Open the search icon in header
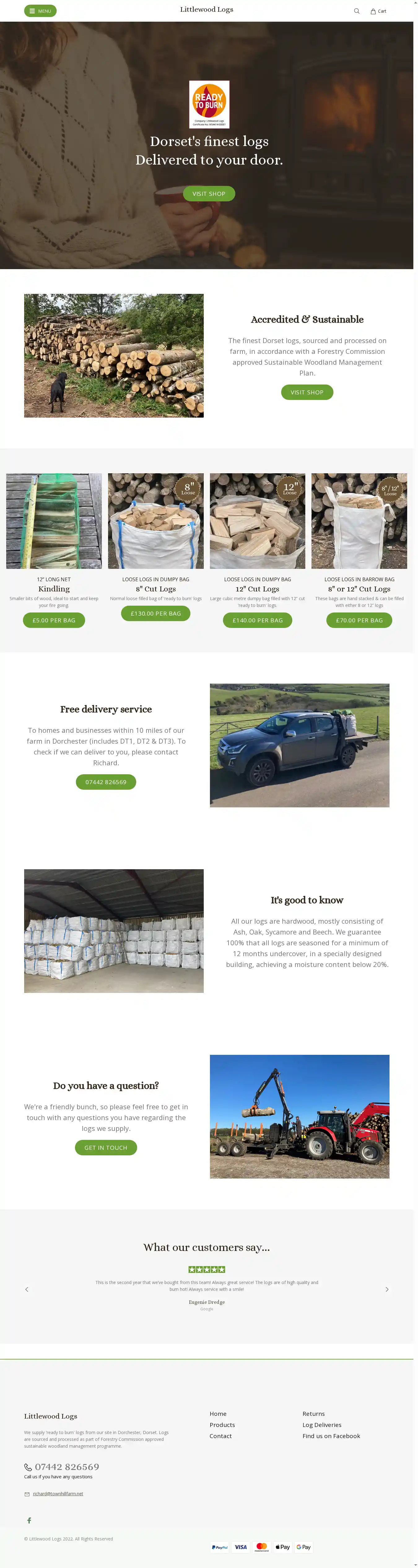418x1568 pixels. point(356,11)
